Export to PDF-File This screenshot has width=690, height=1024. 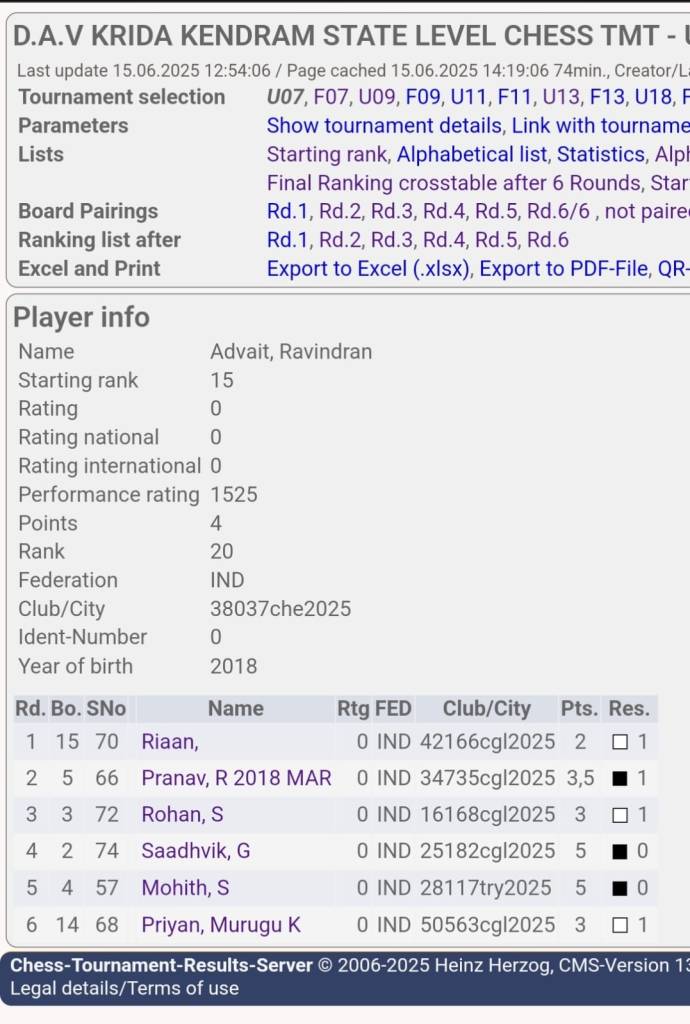564,269
